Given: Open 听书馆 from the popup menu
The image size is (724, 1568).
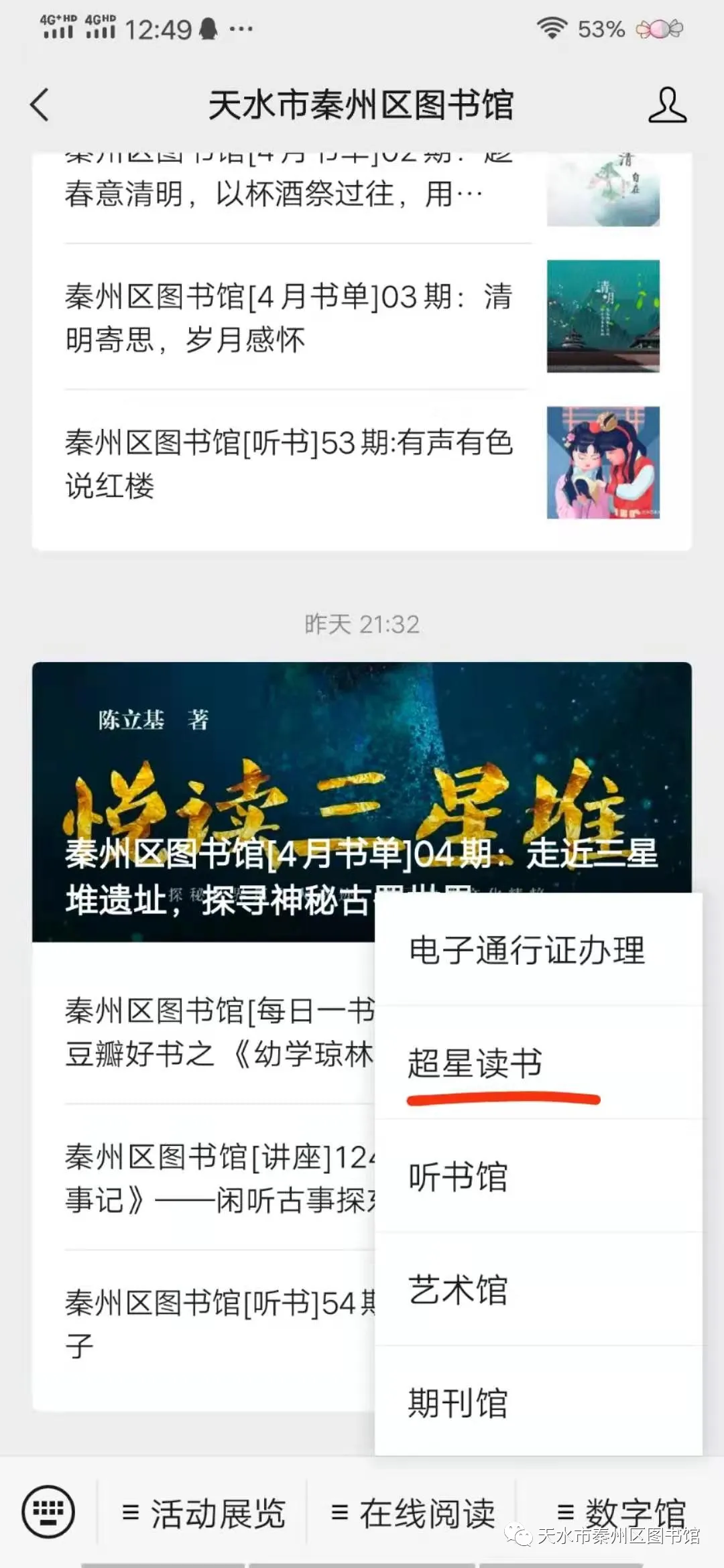Looking at the screenshot, I should 538,1175.
